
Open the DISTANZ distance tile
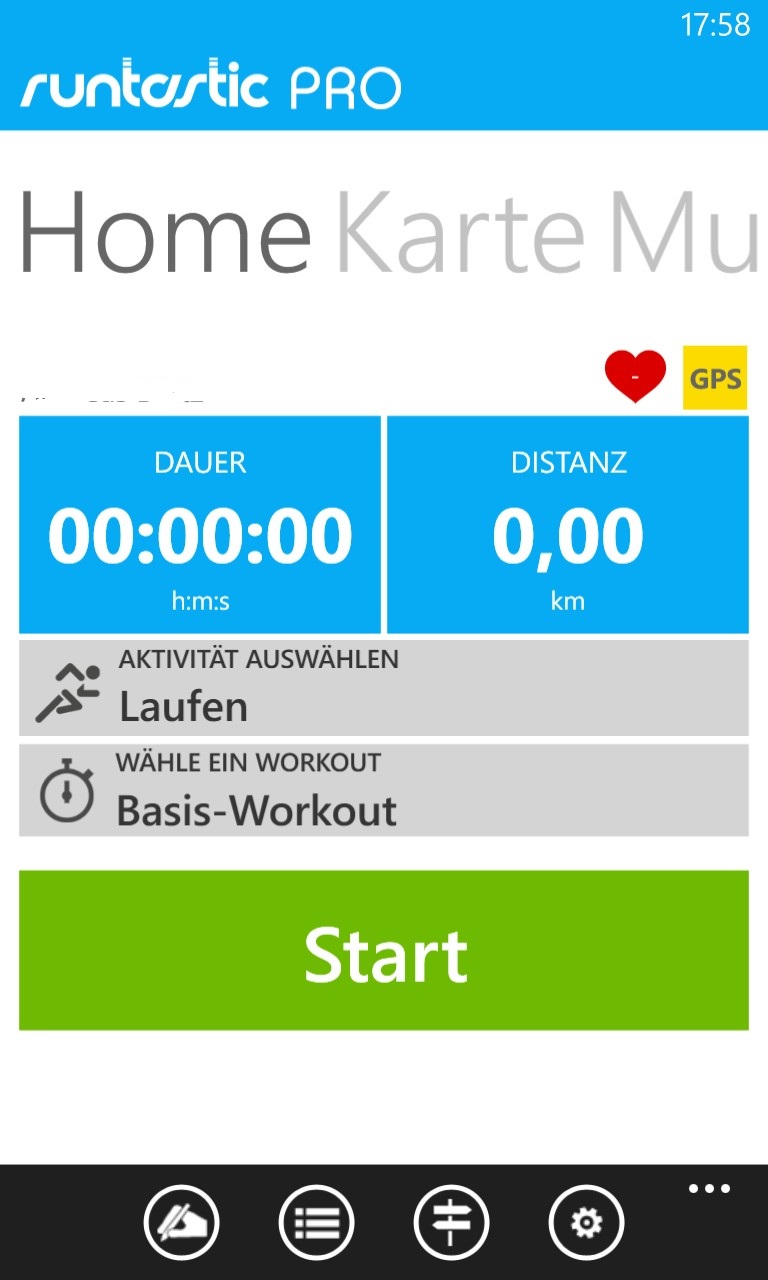pyautogui.click(x=568, y=525)
